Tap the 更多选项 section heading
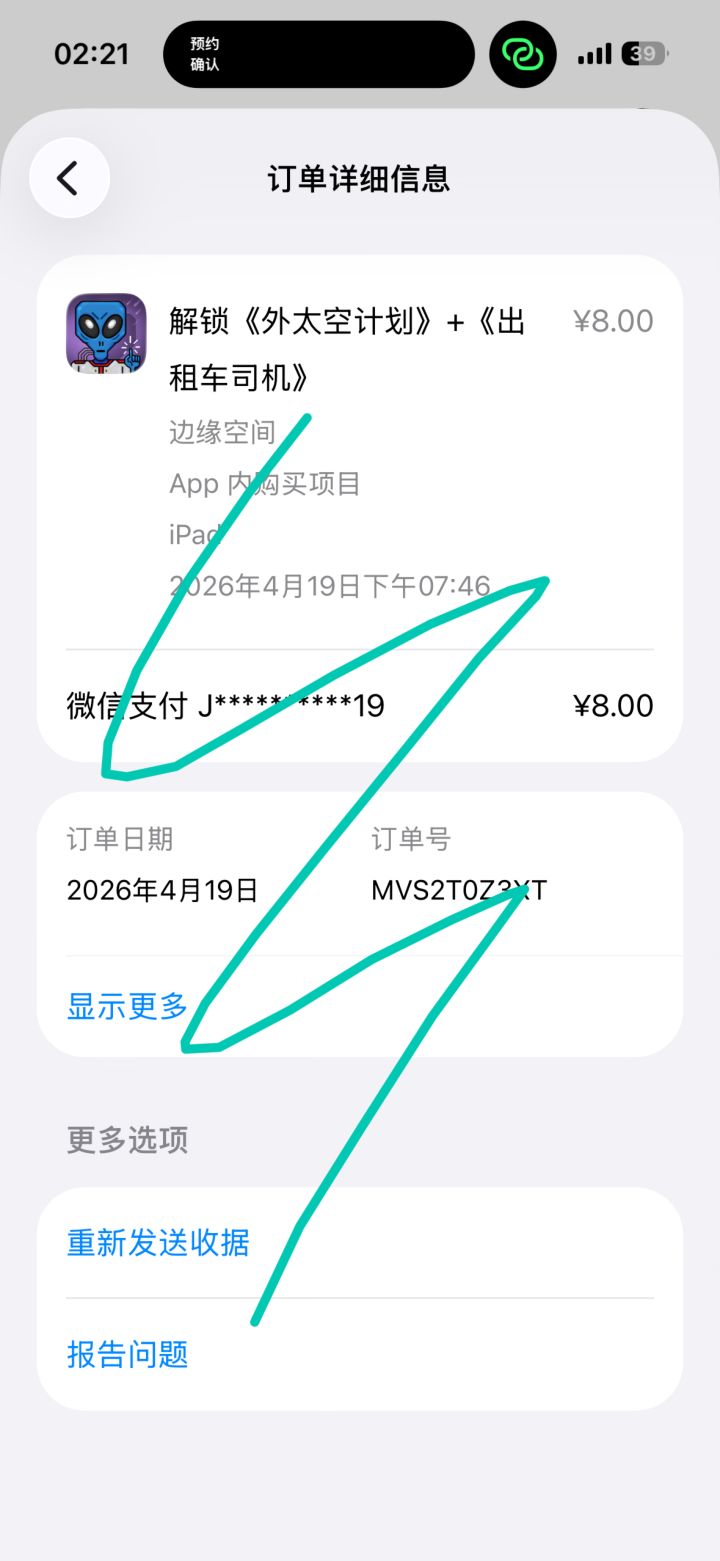Image resolution: width=720 pixels, height=1561 pixels. (x=126, y=1140)
